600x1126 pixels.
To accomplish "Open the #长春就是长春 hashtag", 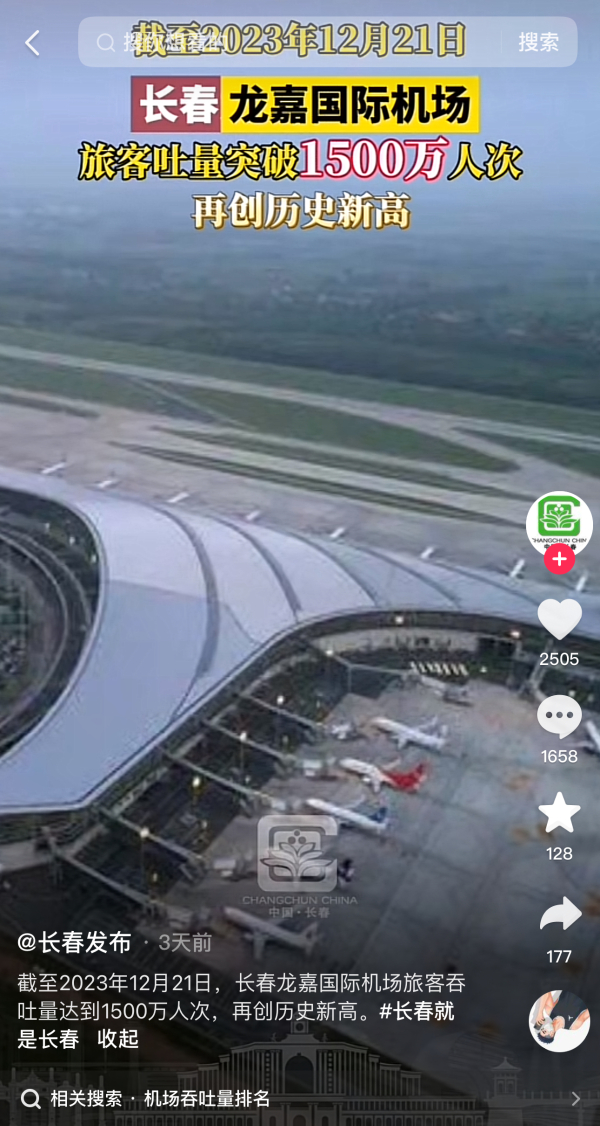I will 416,1011.
